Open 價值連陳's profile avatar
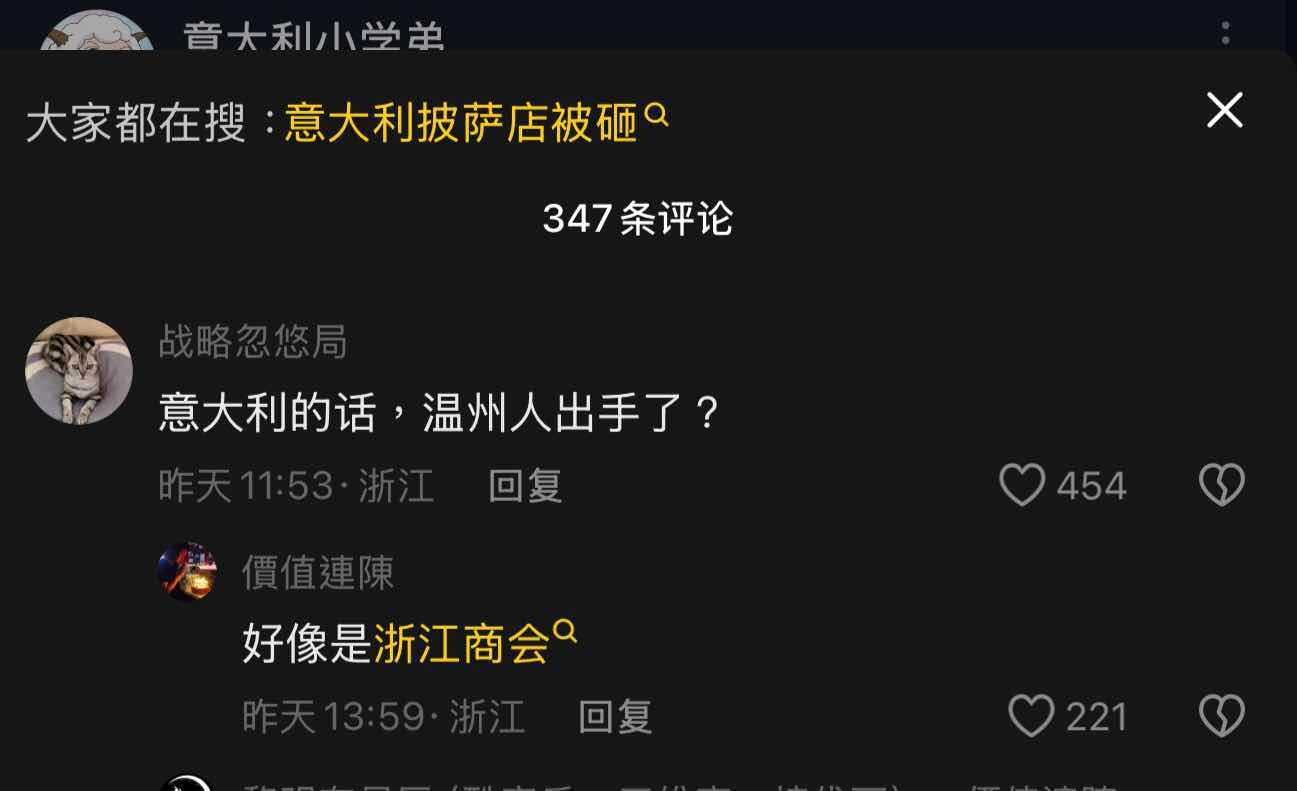The width and height of the screenshot is (1297, 791). pos(187,572)
